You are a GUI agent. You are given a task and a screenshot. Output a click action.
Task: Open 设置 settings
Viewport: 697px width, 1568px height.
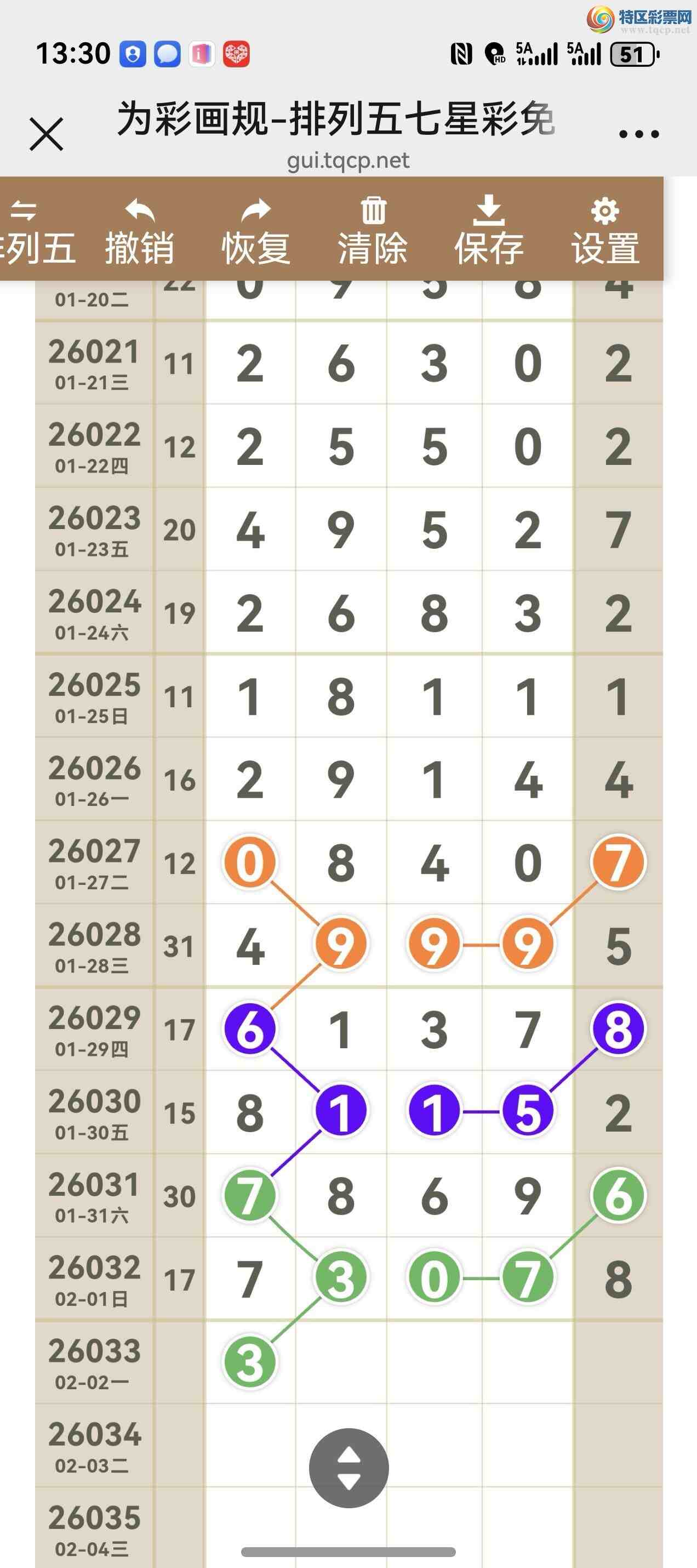coord(604,232)
